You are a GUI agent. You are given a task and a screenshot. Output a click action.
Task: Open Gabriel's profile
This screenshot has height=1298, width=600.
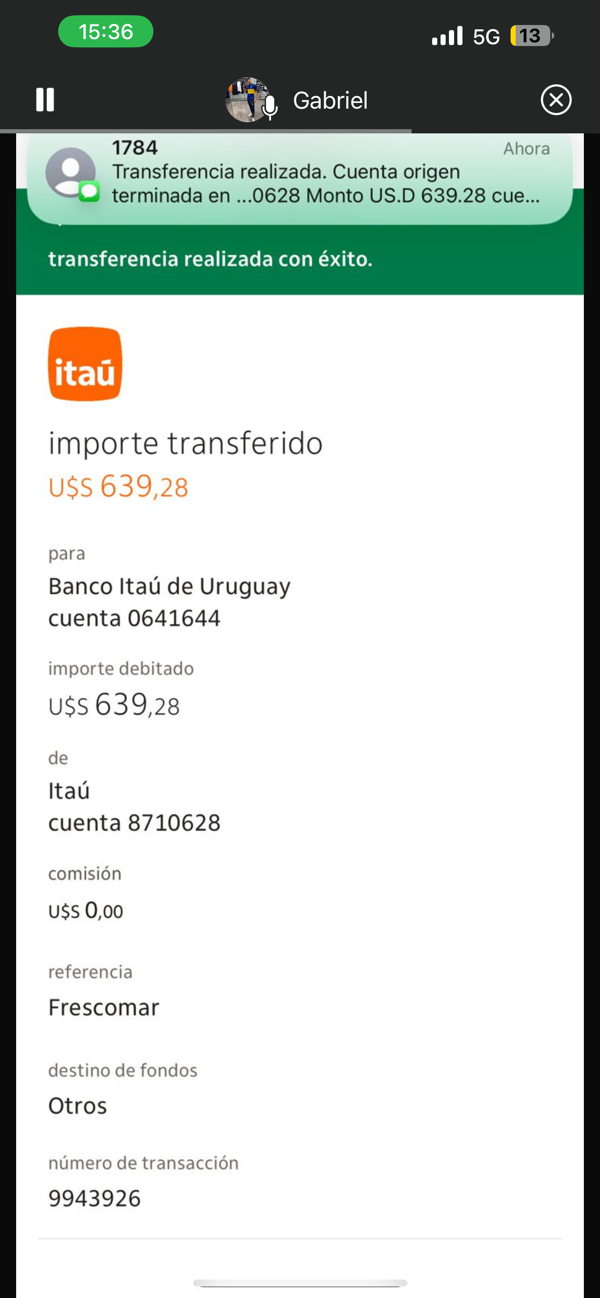coord(248,100)
